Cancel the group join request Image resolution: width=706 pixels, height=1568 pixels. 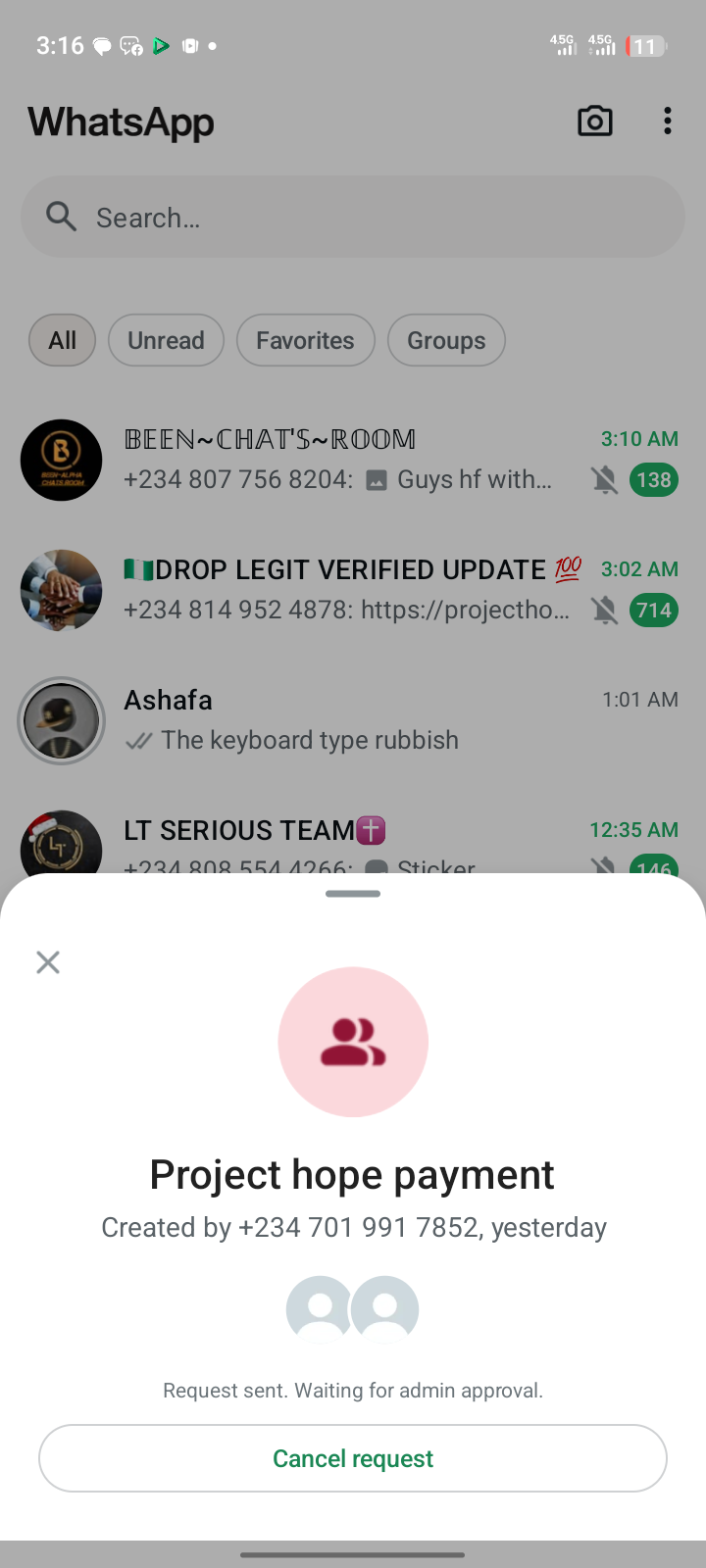coord(353,1458)
